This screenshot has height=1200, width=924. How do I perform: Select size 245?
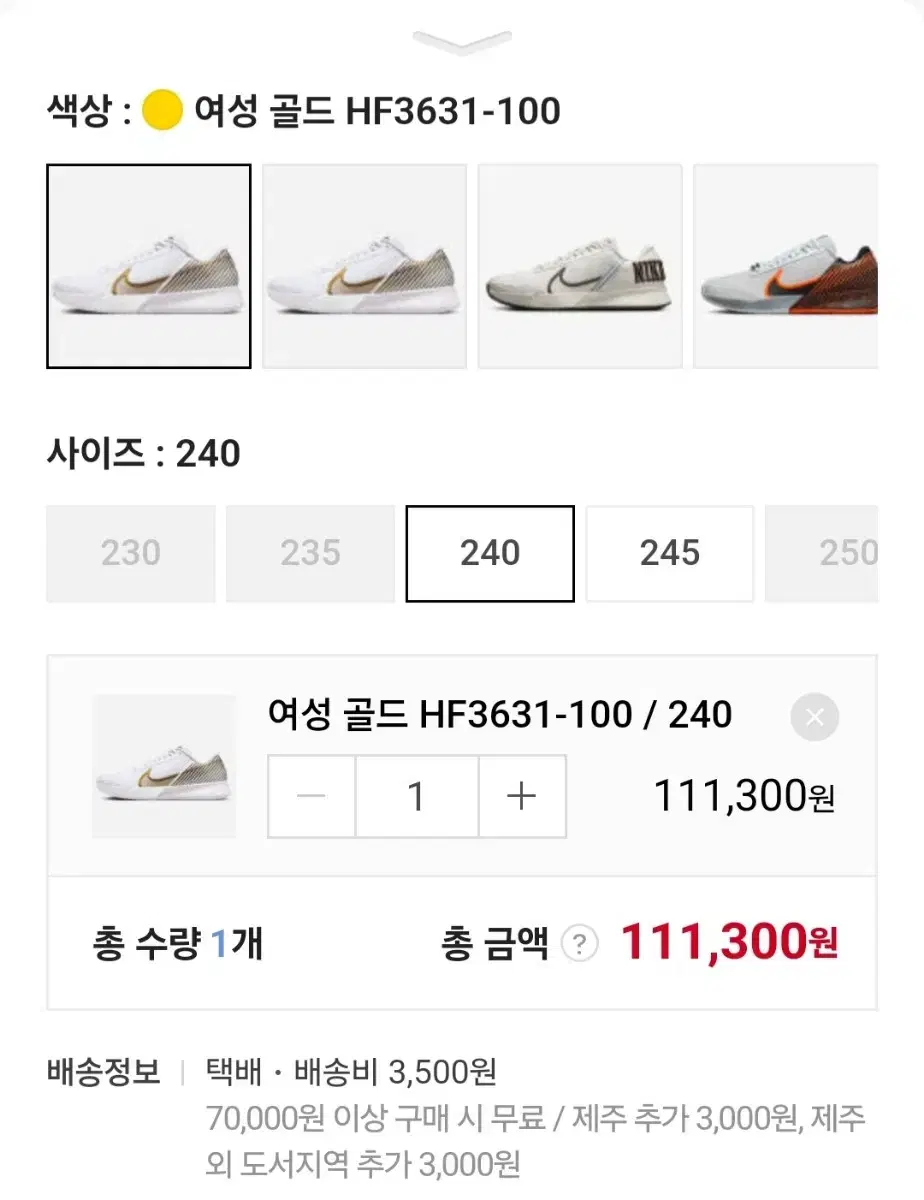pos(669,553)
